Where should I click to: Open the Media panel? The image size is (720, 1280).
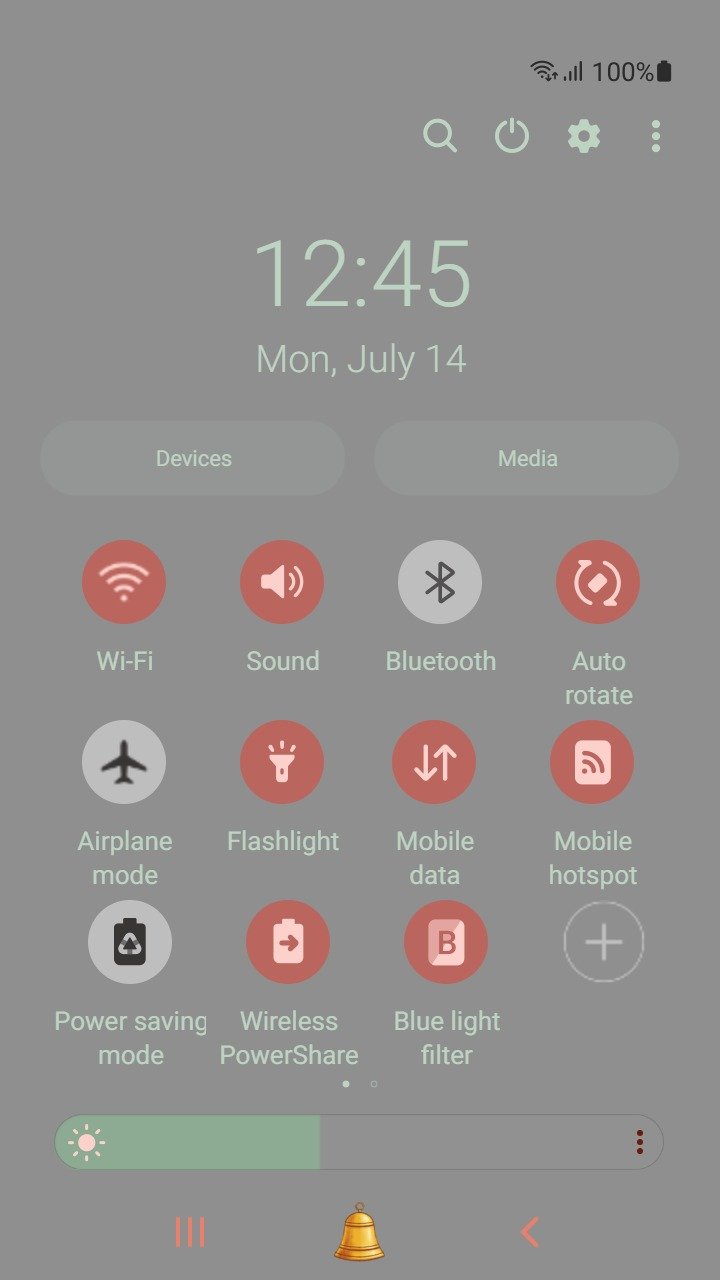pos(527,458)
